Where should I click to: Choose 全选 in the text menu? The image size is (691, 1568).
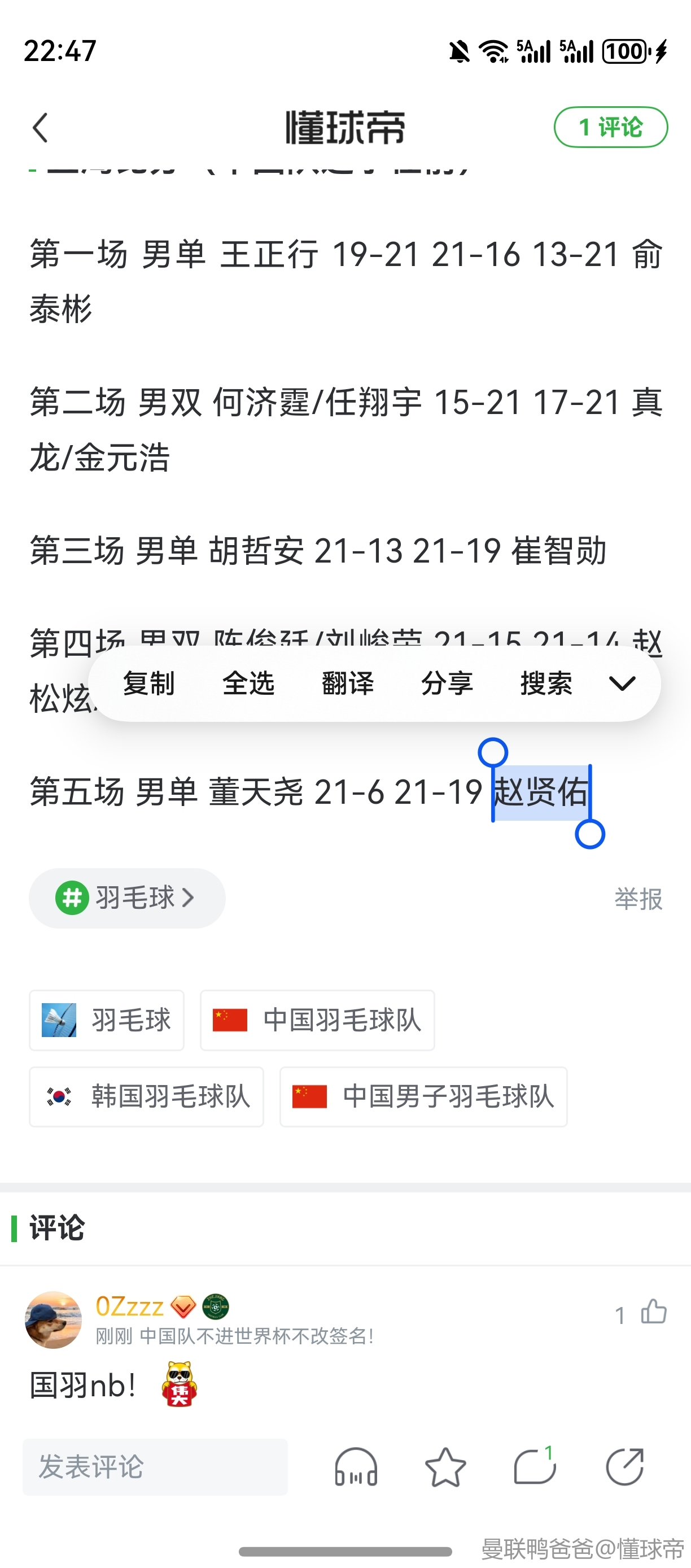pyautogui.click(x=248, y=683)
